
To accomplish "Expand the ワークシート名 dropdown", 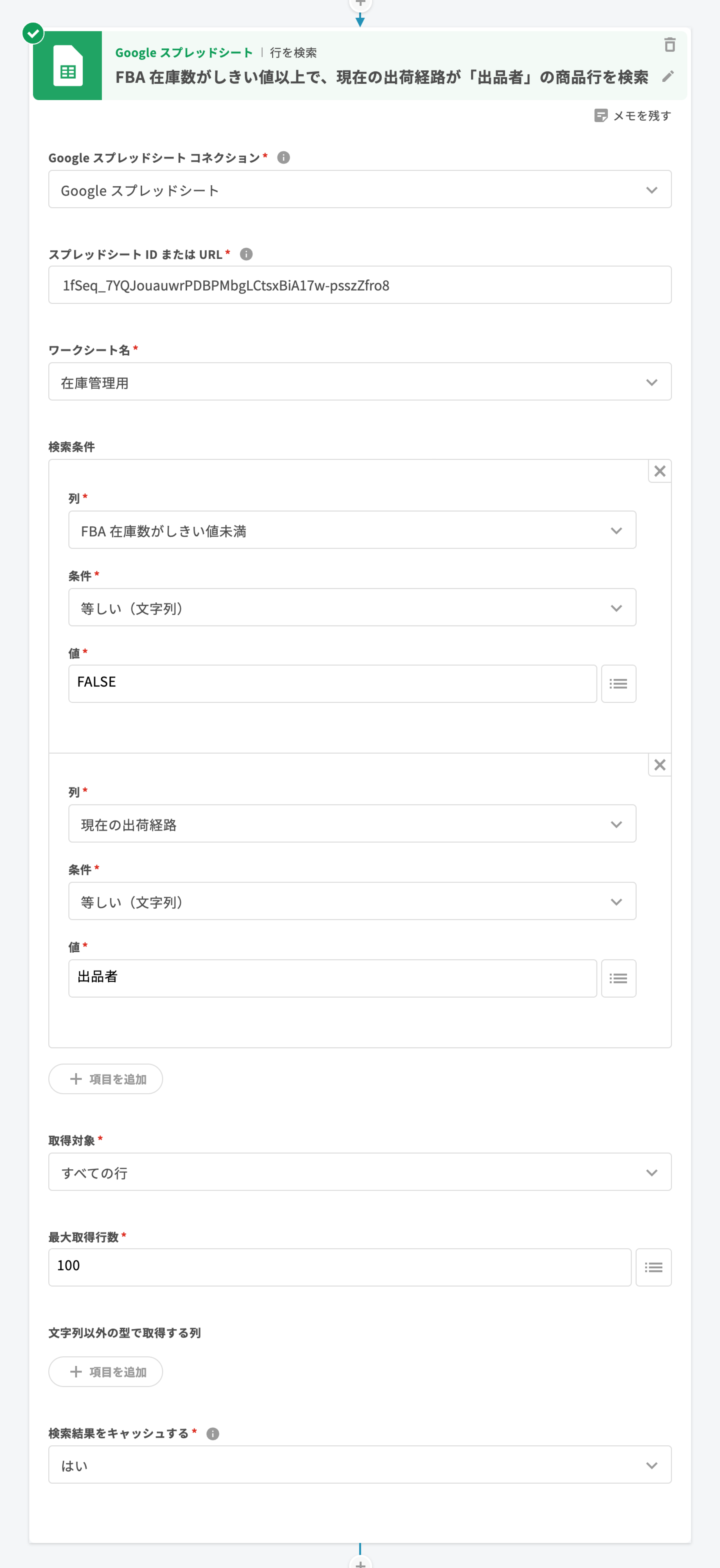I will tap(359, 382).
